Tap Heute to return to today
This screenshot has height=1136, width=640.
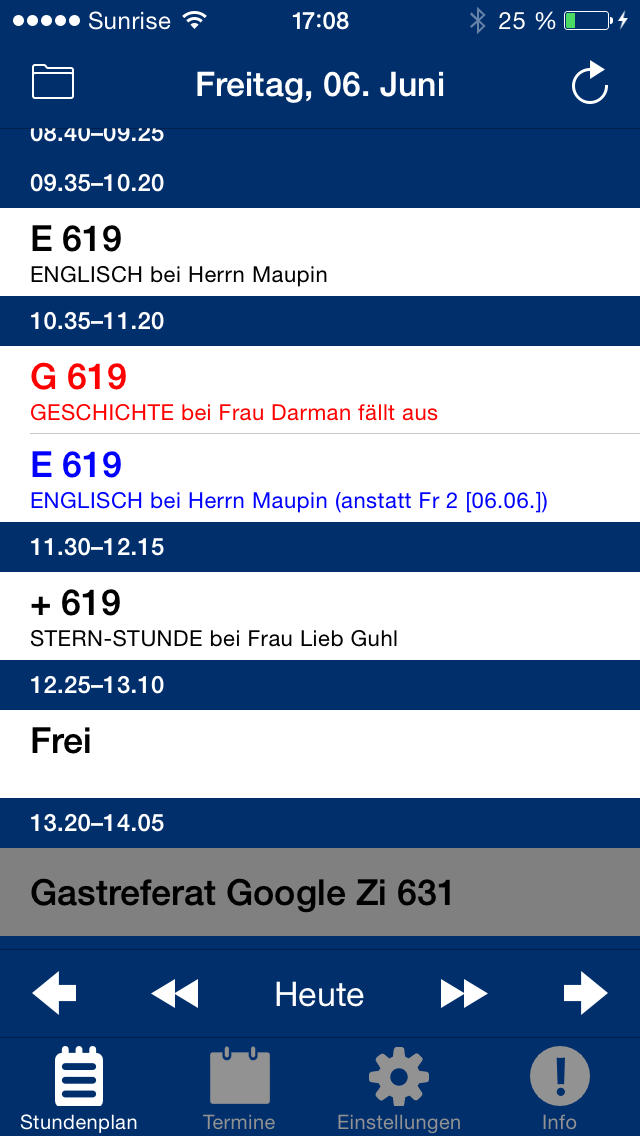(x=319, y=994)
